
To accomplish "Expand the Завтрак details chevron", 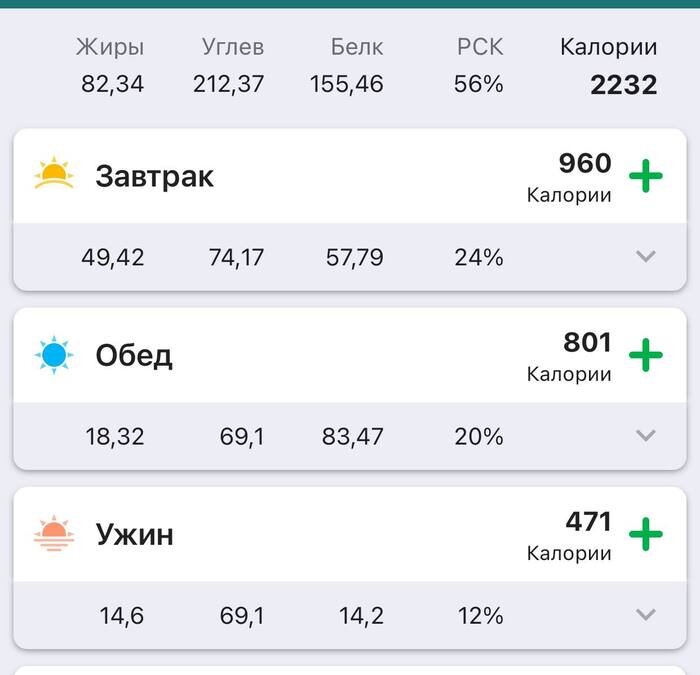I will tap(646, 257).
